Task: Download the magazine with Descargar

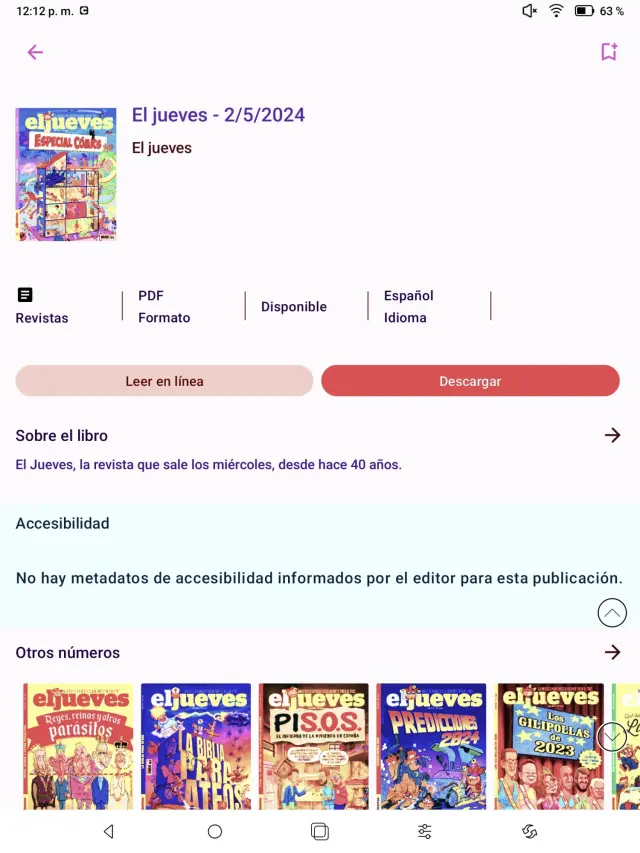Action: 470,381
